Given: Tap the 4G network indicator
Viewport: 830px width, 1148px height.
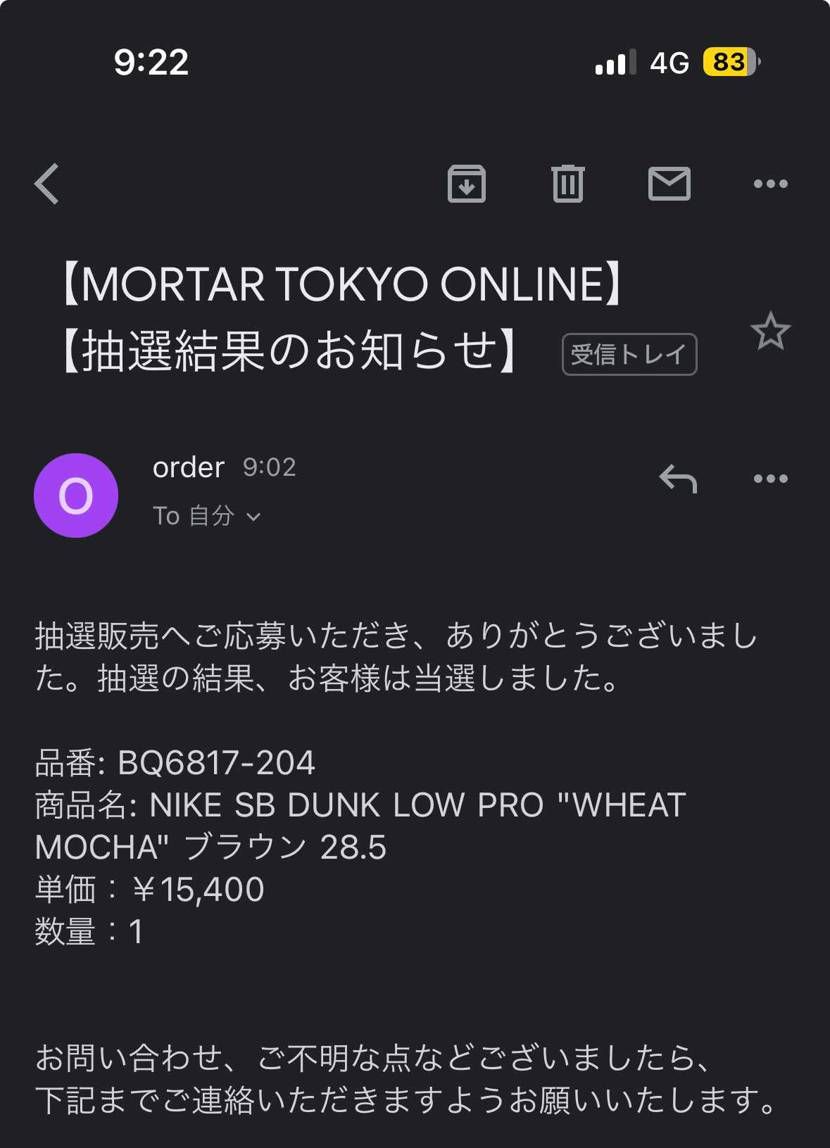Looking at the screenshot, I should (x=668, y=62).
